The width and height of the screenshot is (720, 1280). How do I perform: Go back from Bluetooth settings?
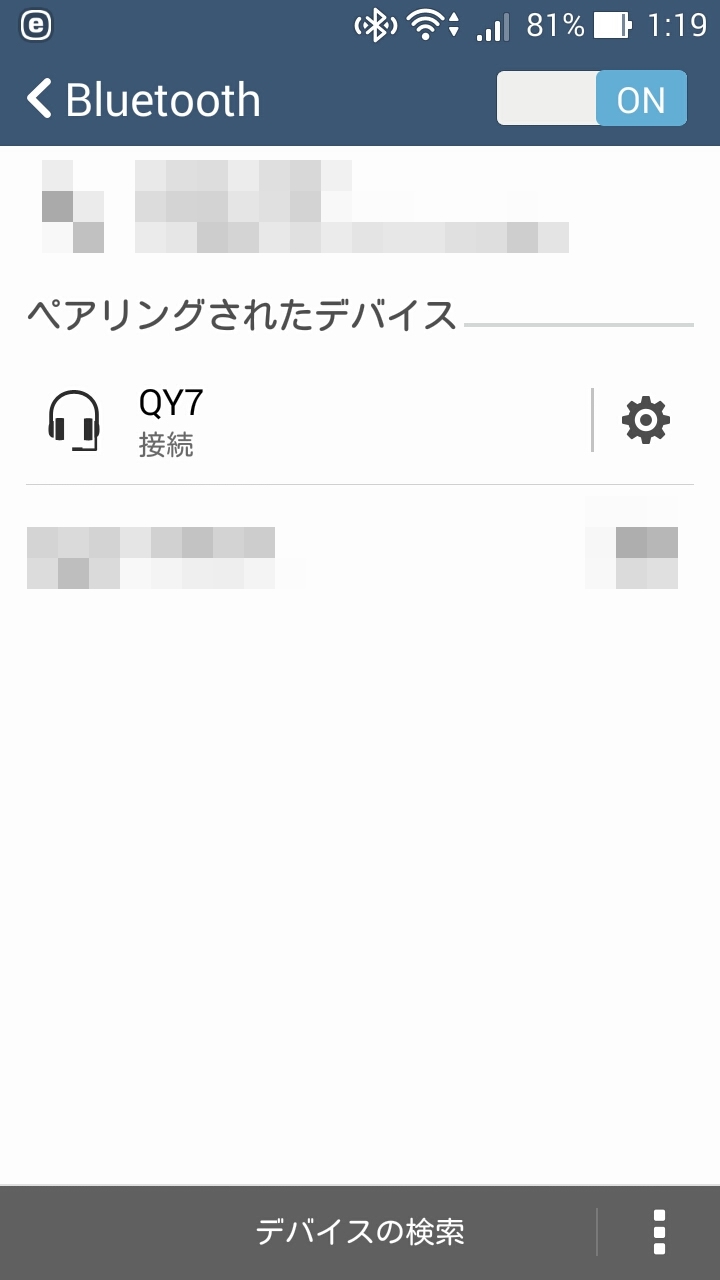[40, 99]
